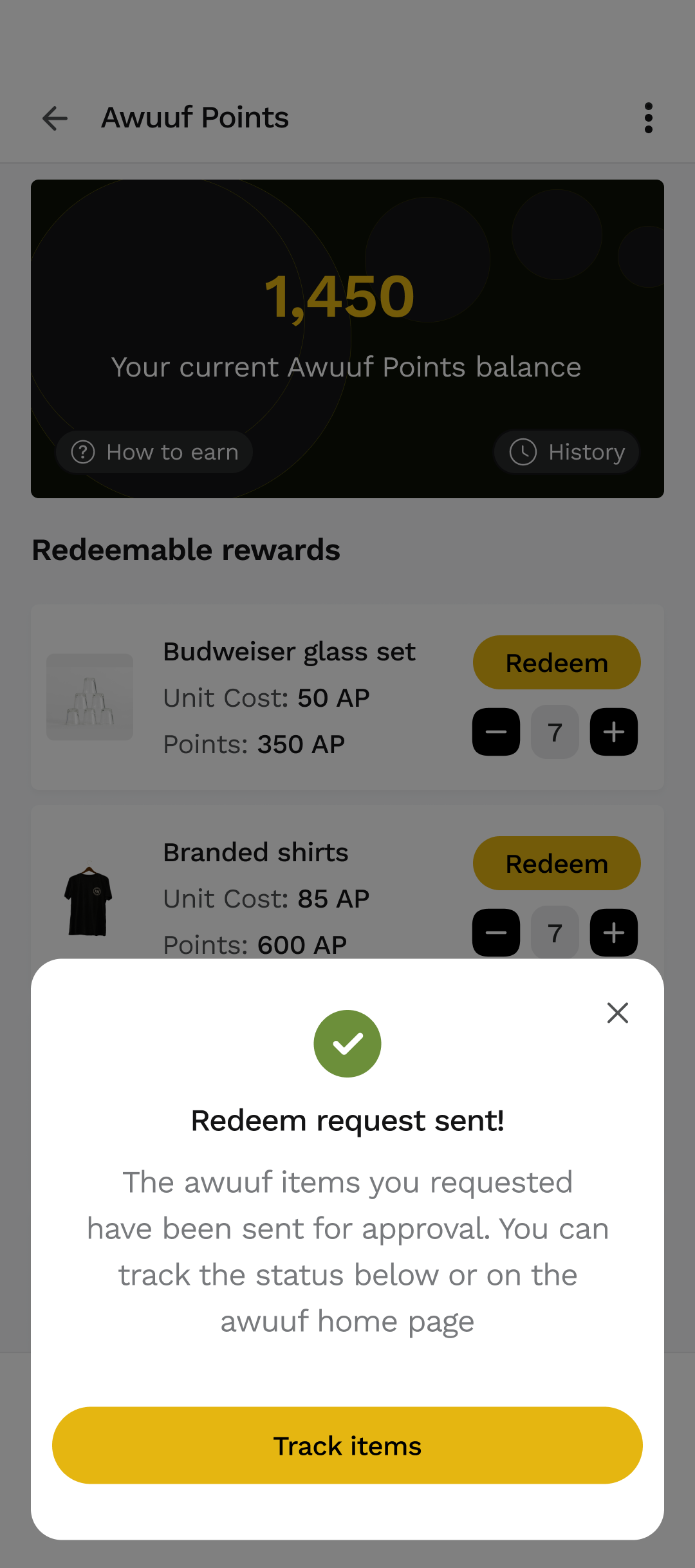Viewport: 695px width, 1568px height.
Task: Increase Branded shirts quantity
Action: pos(614,933)
